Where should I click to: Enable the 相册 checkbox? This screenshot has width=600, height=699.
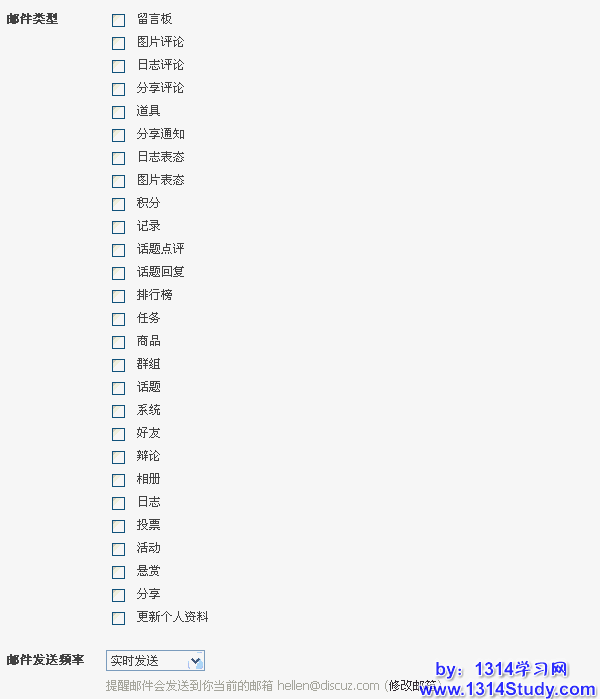(118, 480)
